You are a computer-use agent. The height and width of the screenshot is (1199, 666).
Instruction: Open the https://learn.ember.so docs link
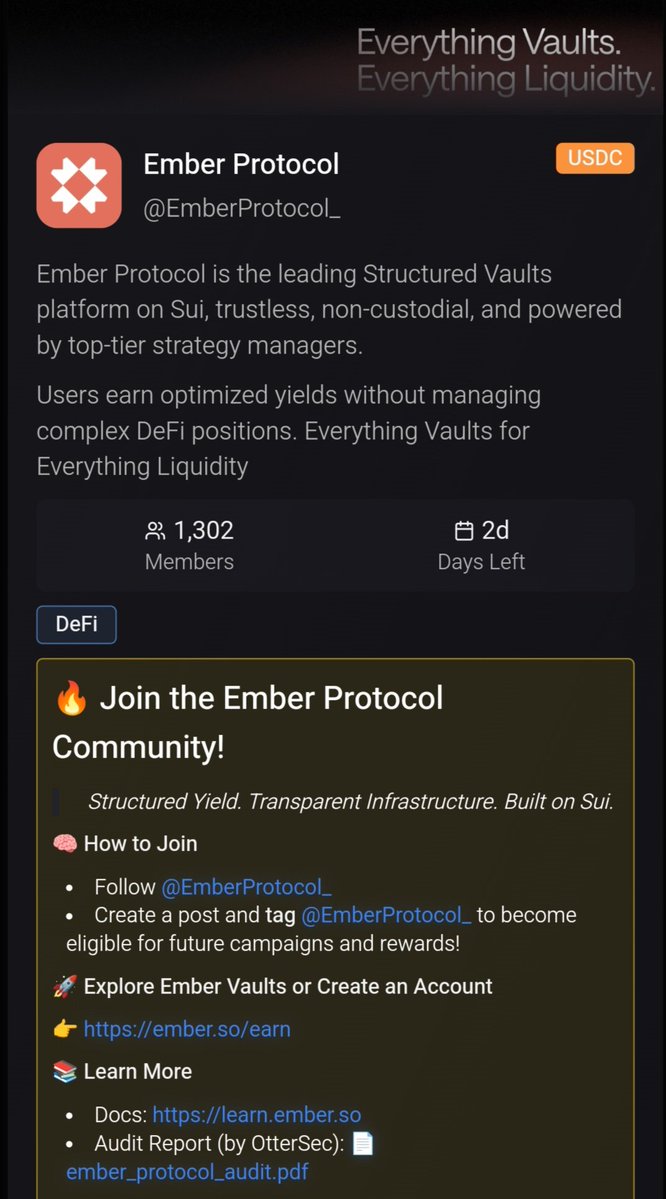click(257, 1115)
